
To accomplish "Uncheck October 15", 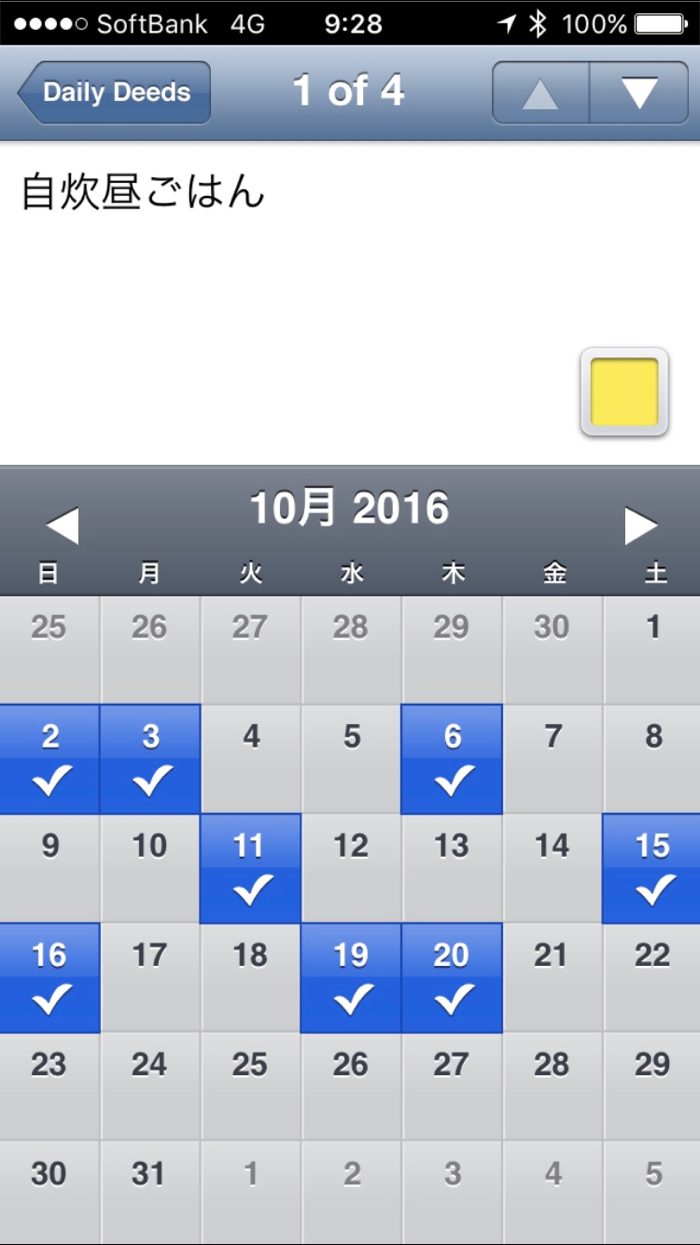I will click(x=652, y=868).
